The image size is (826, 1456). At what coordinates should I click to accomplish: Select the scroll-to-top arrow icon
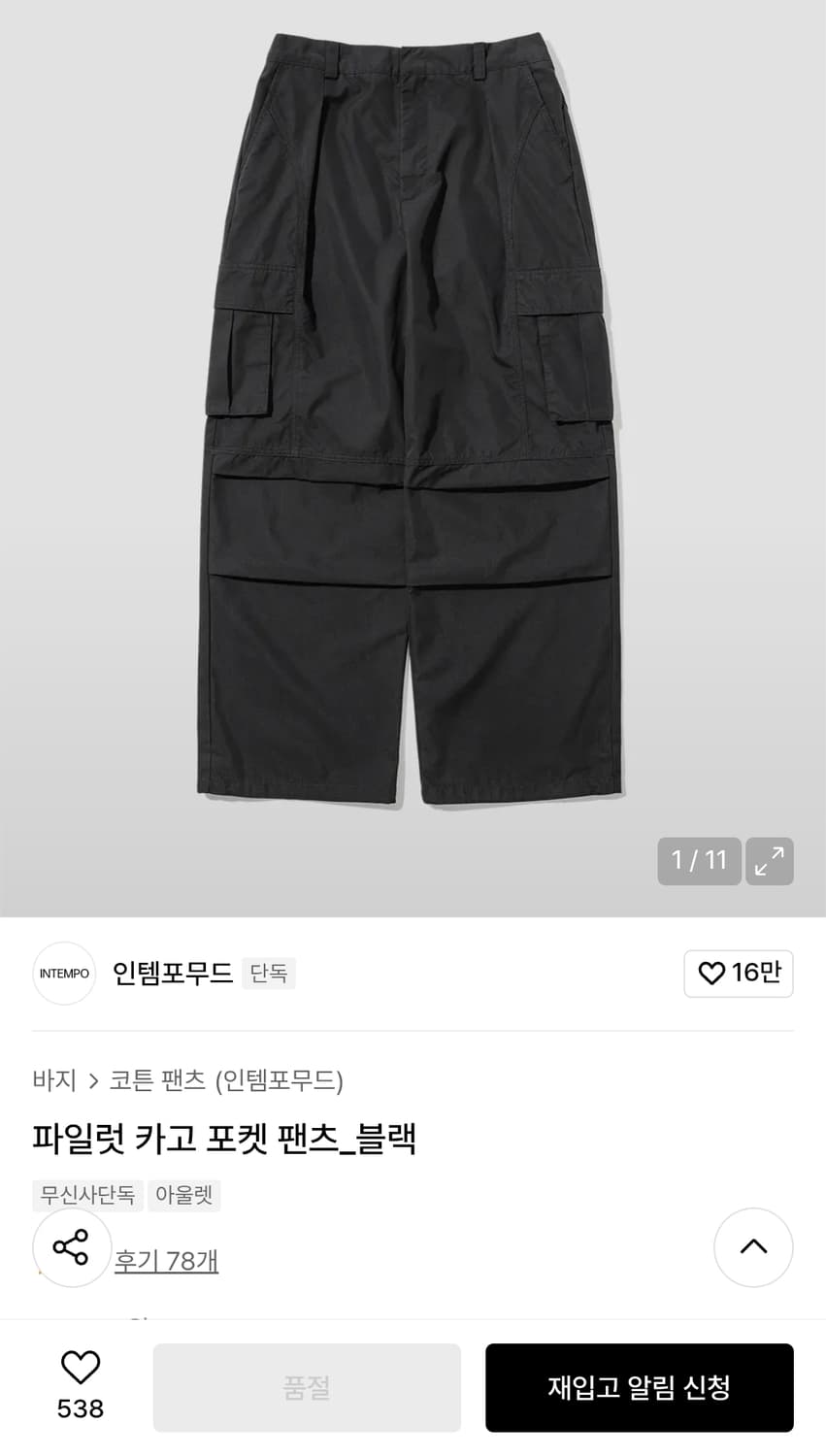(753, 1248)
